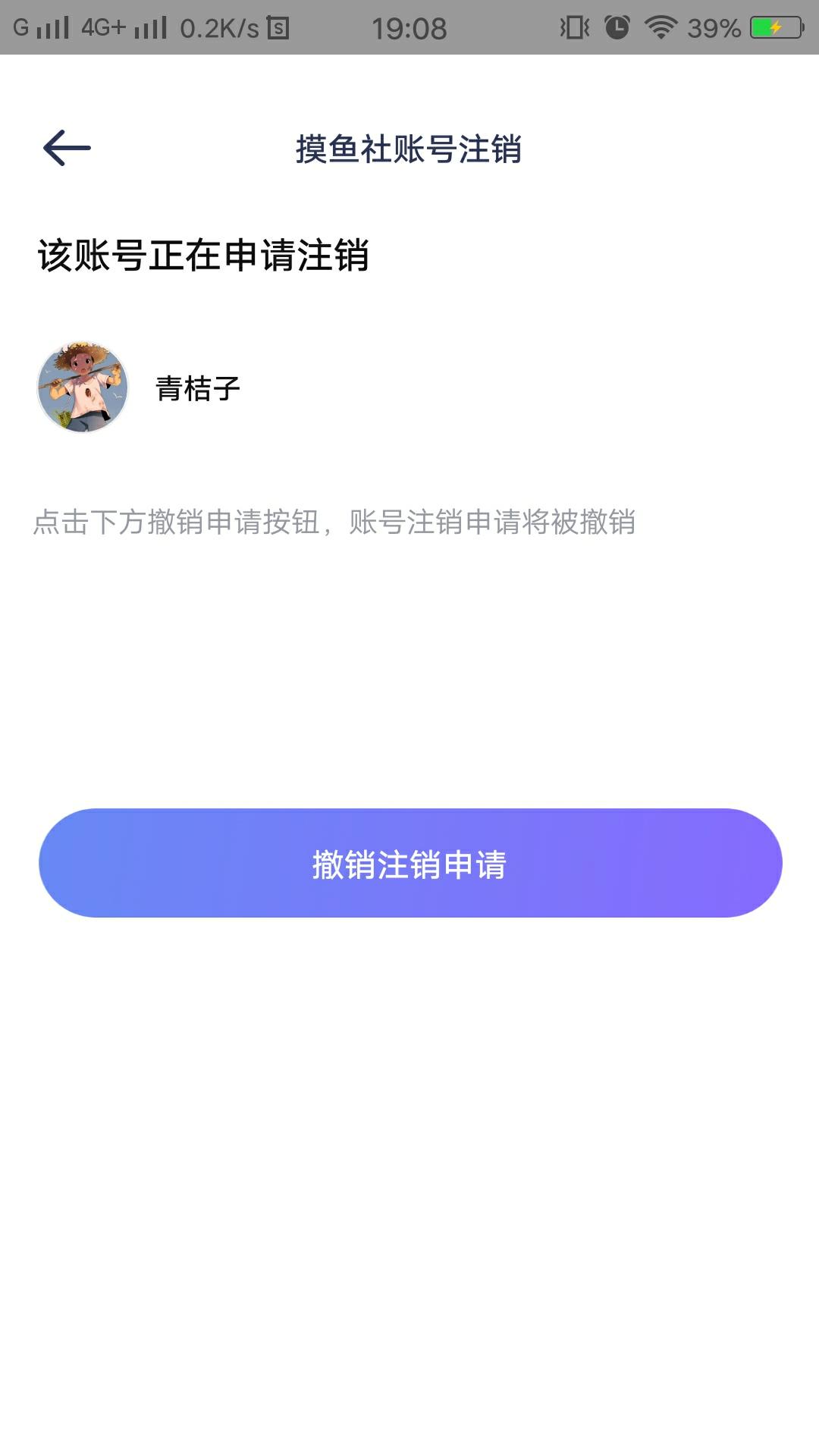Go back using the arrow icon
Image resolution: width=819 pixels, height=1456 pixels.
pyautogui.click(x=67, y=148)
